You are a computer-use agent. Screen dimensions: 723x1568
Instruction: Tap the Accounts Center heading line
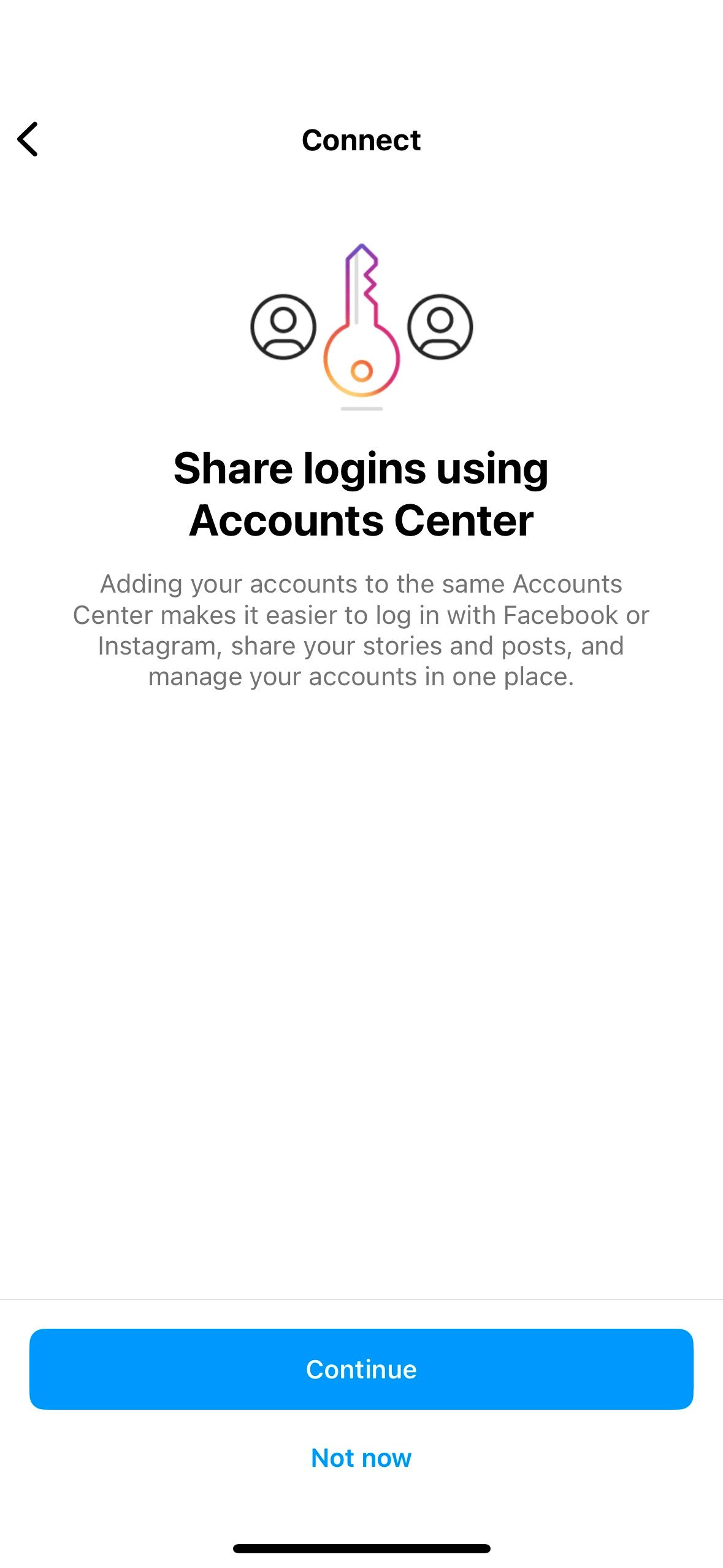pos(361,520)
